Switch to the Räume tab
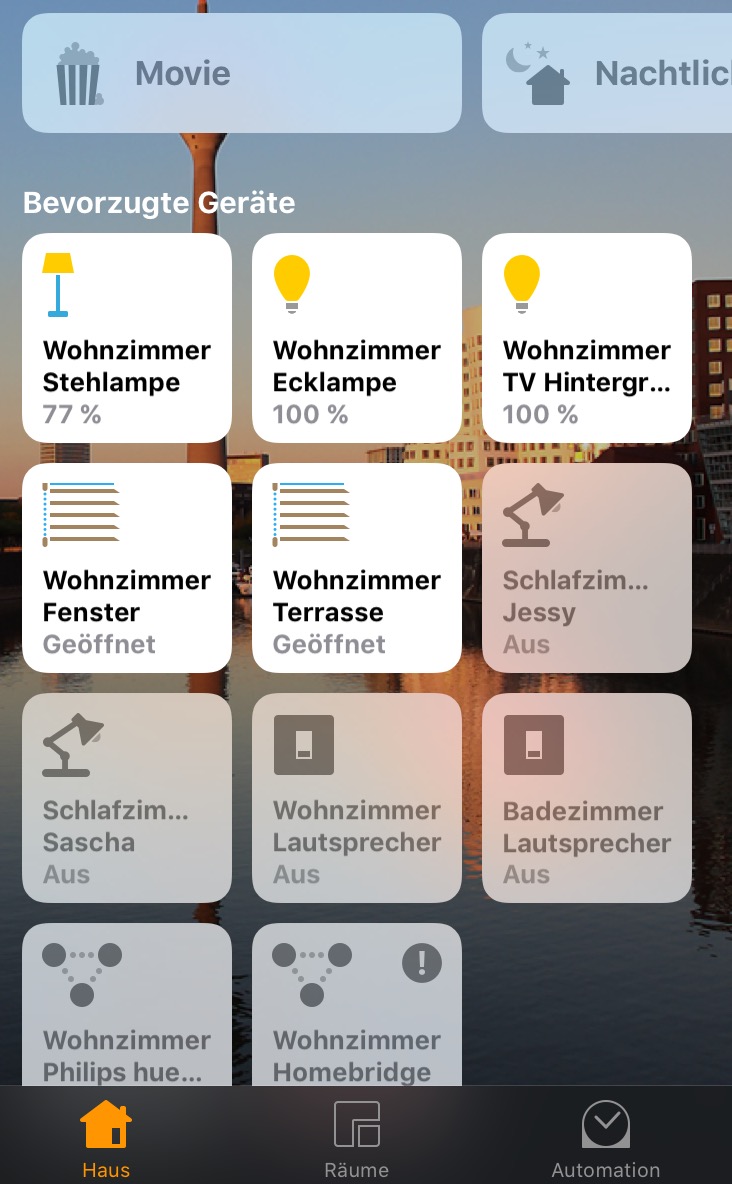Screen dimensions: 732x1184 click(357, 1139)
